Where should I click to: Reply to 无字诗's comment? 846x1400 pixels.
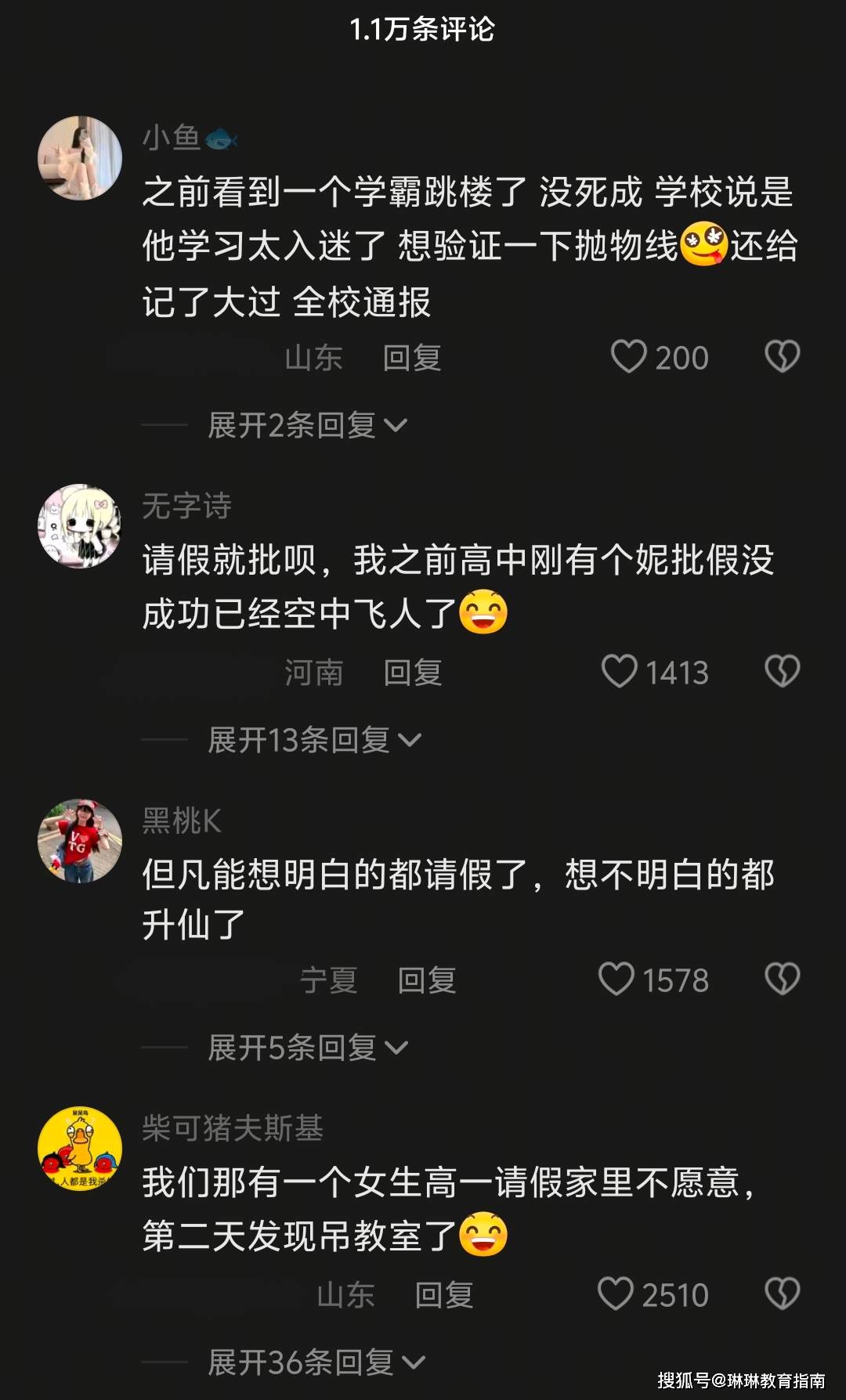tap(412, 673)
